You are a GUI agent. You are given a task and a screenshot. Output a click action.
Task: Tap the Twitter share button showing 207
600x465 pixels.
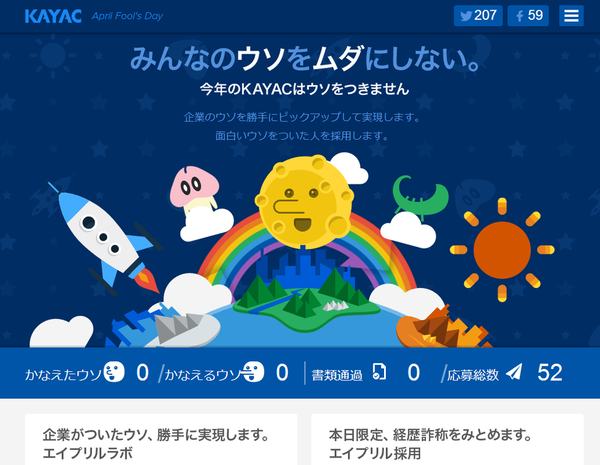pos(477,16)
